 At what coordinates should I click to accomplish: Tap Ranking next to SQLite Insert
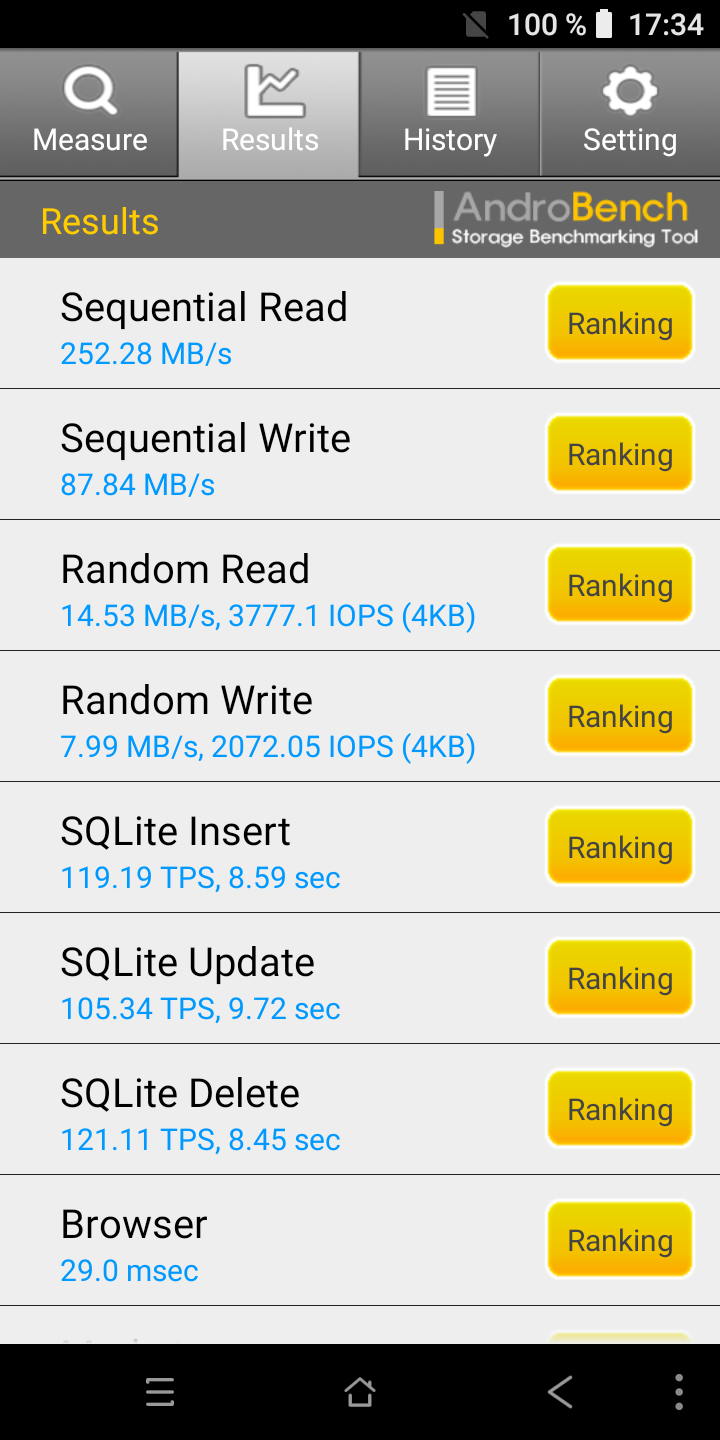620,847
